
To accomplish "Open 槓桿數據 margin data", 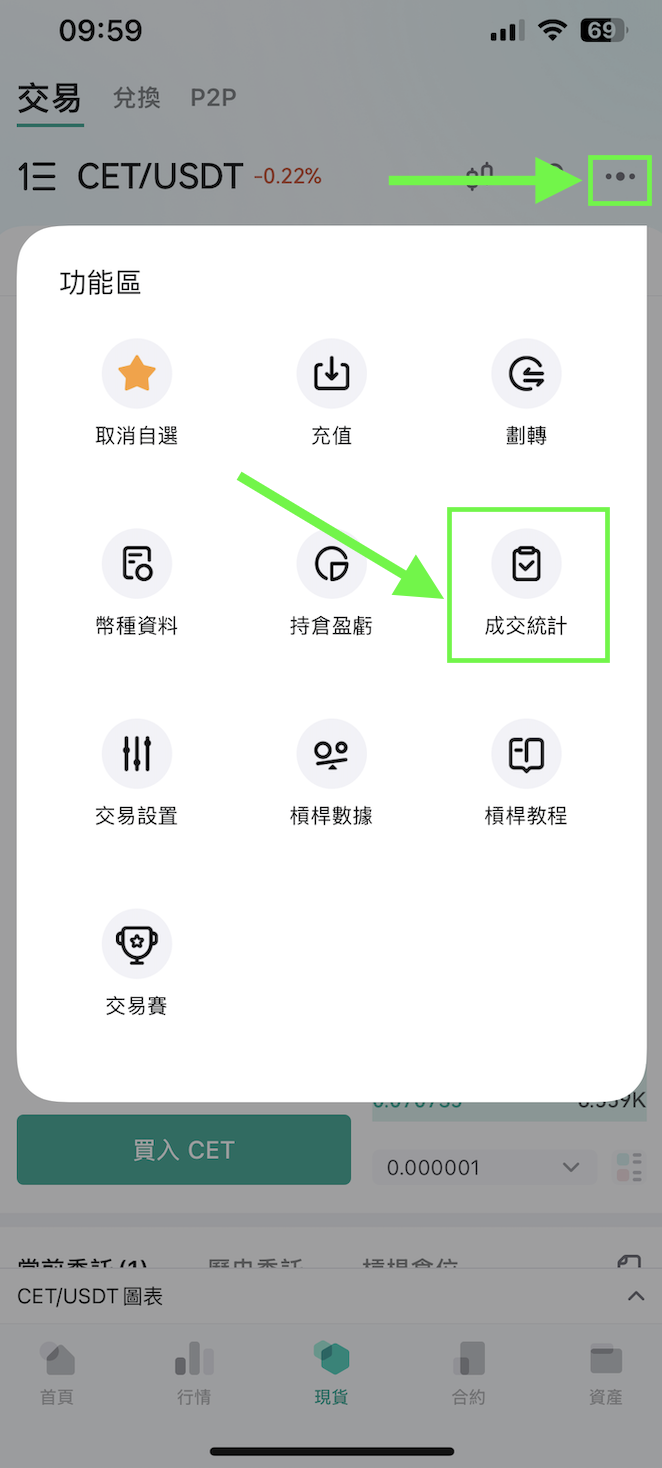I will point(331,755).
